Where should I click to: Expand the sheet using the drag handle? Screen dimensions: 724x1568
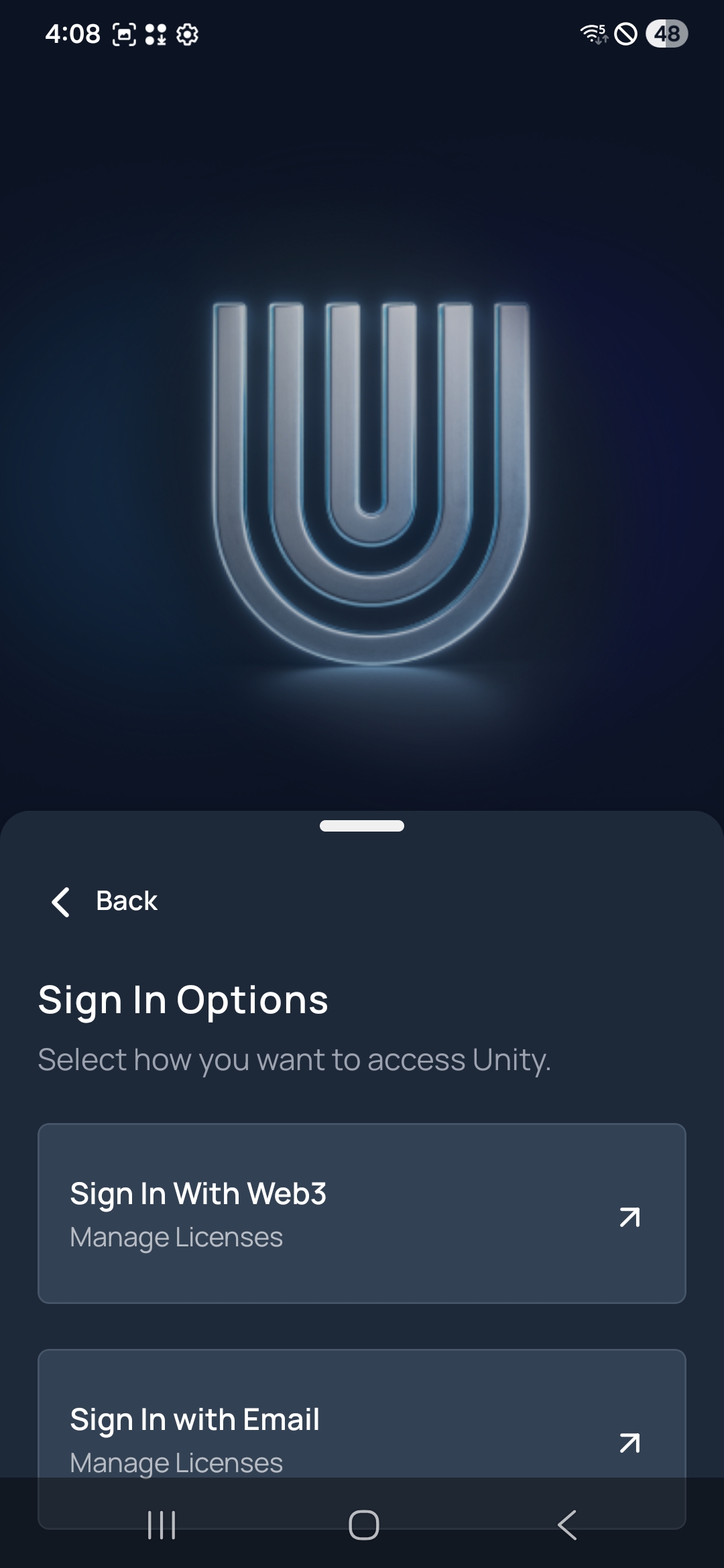tap(362, 826)
